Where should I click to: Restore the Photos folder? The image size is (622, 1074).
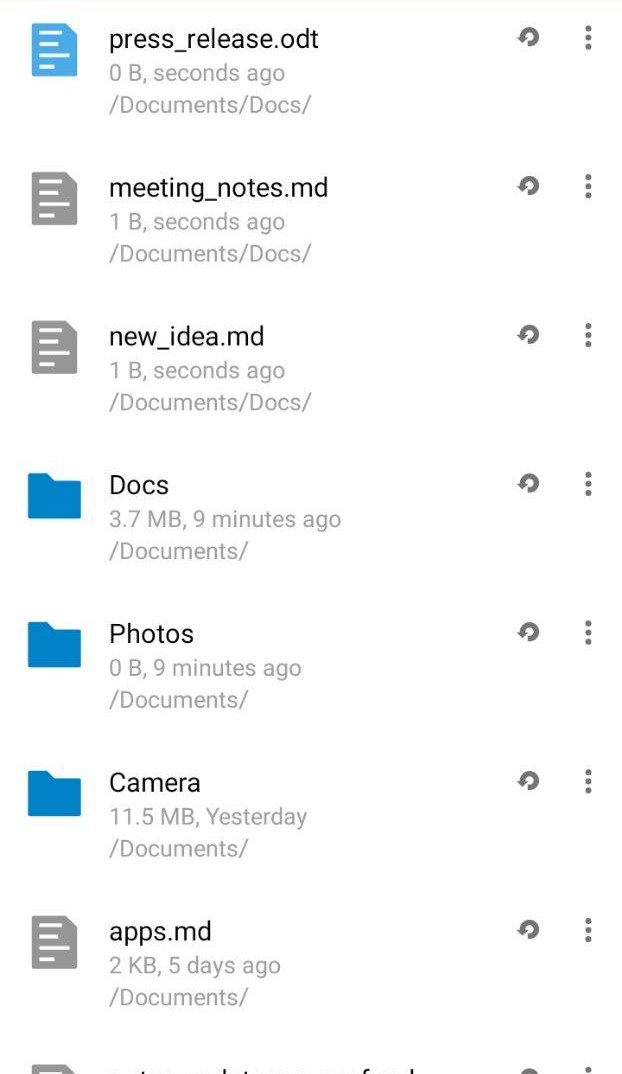point(528,632)
